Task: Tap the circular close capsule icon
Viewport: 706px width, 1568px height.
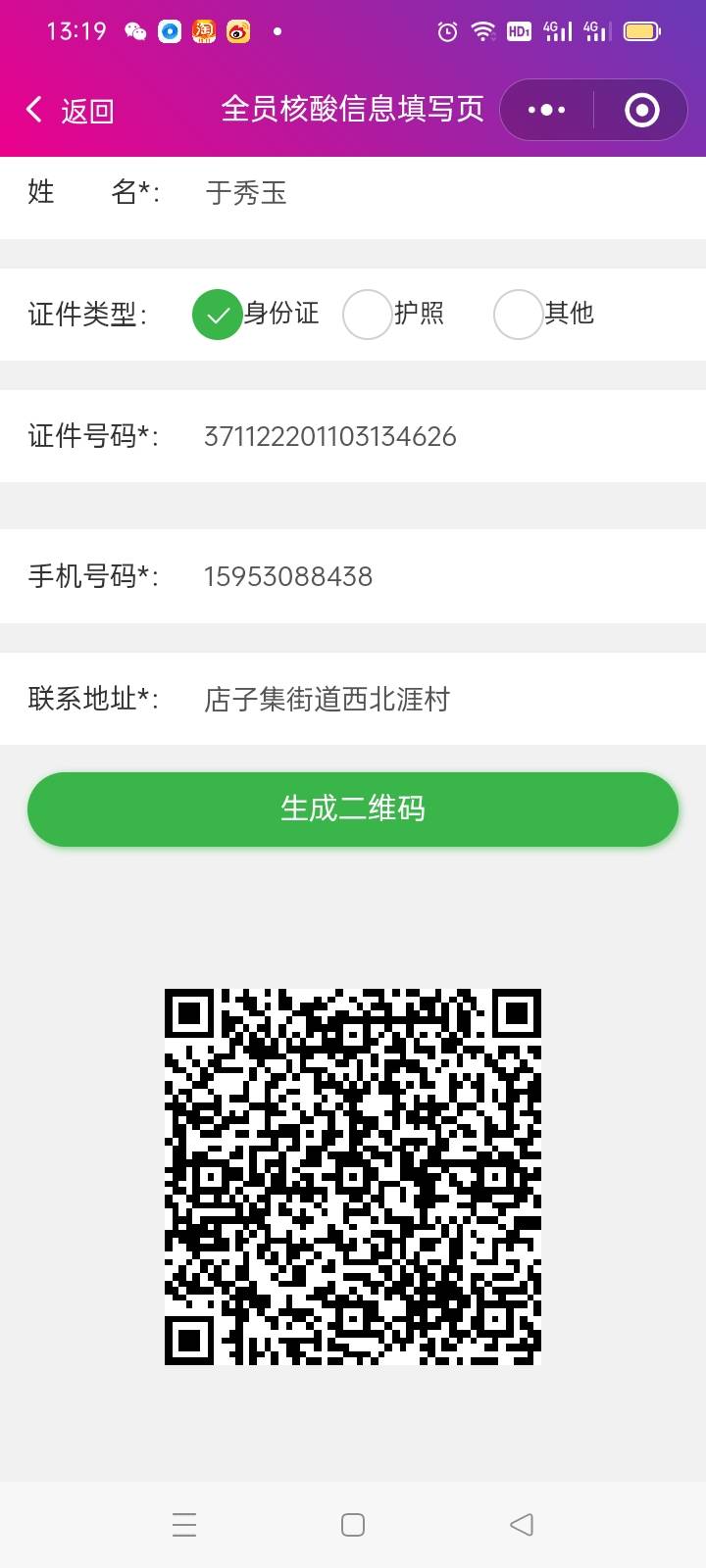Action: coord(641,110)
